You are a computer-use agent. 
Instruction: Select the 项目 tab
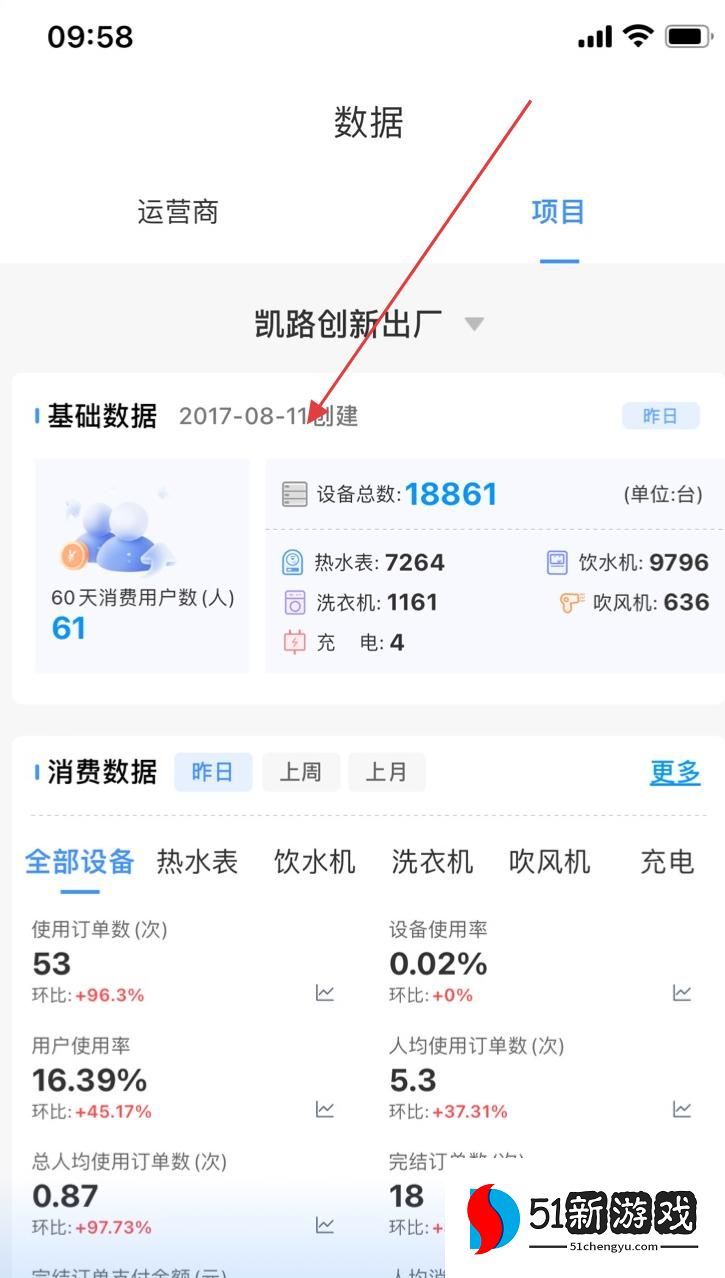coord(558,212)
